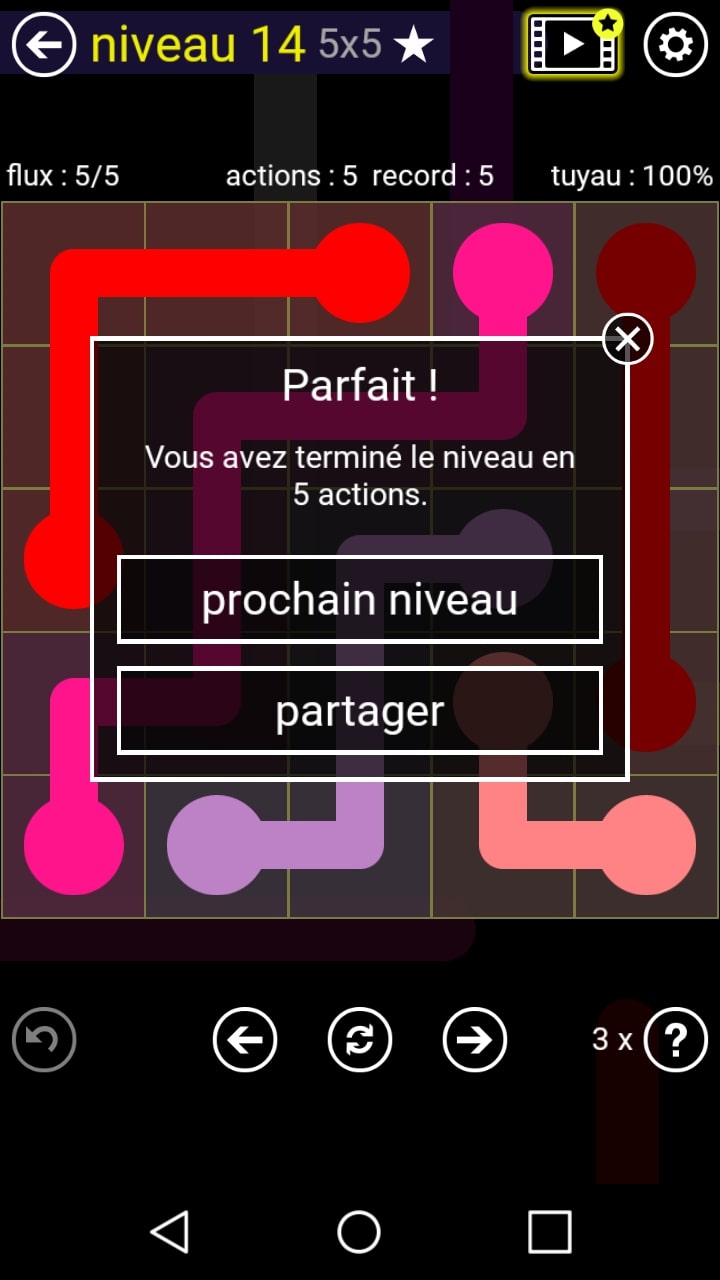The height and width of the screenshot is (1280, 720).
Task: Go to the previous level arrow
Action: click(x=245, y=1040)
